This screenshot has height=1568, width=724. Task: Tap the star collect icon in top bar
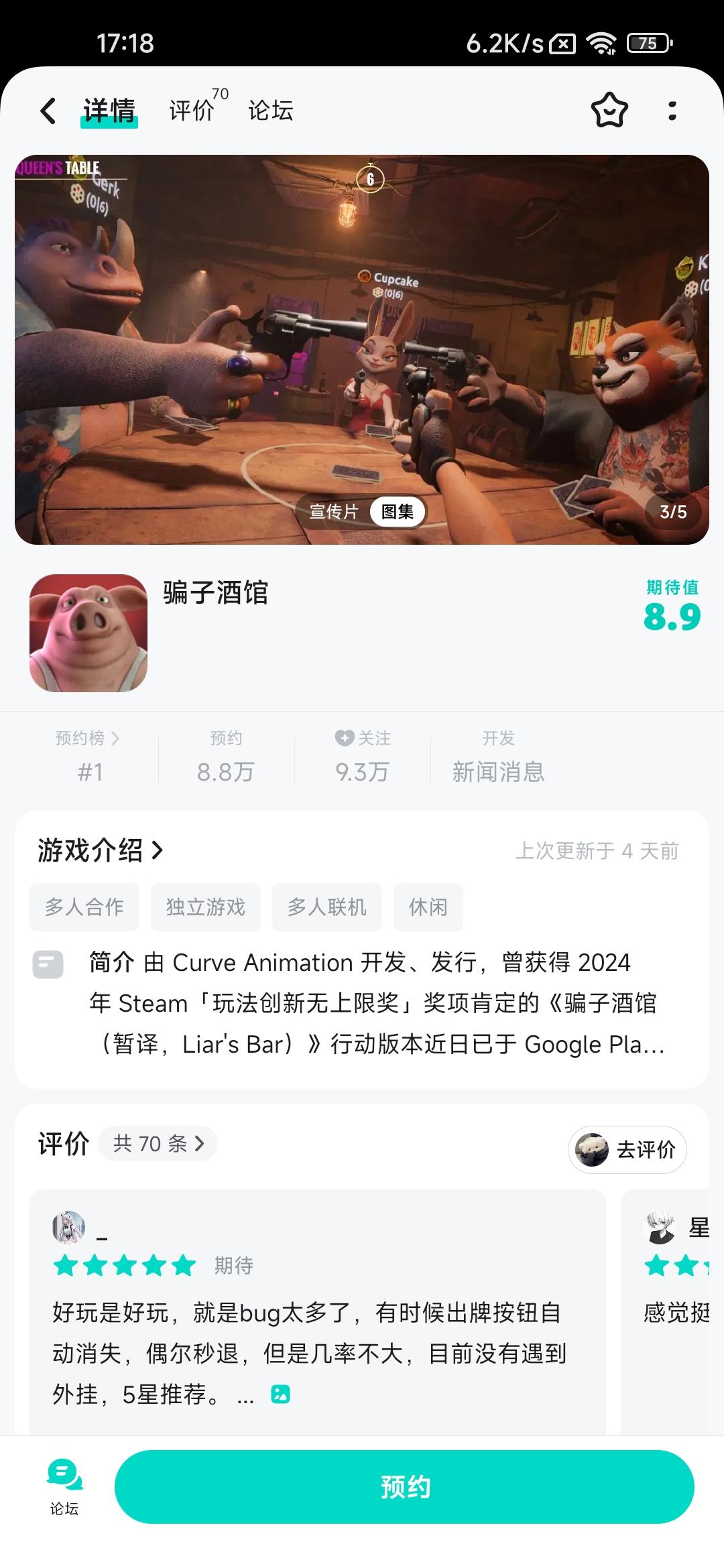click(x=609, y=111)
